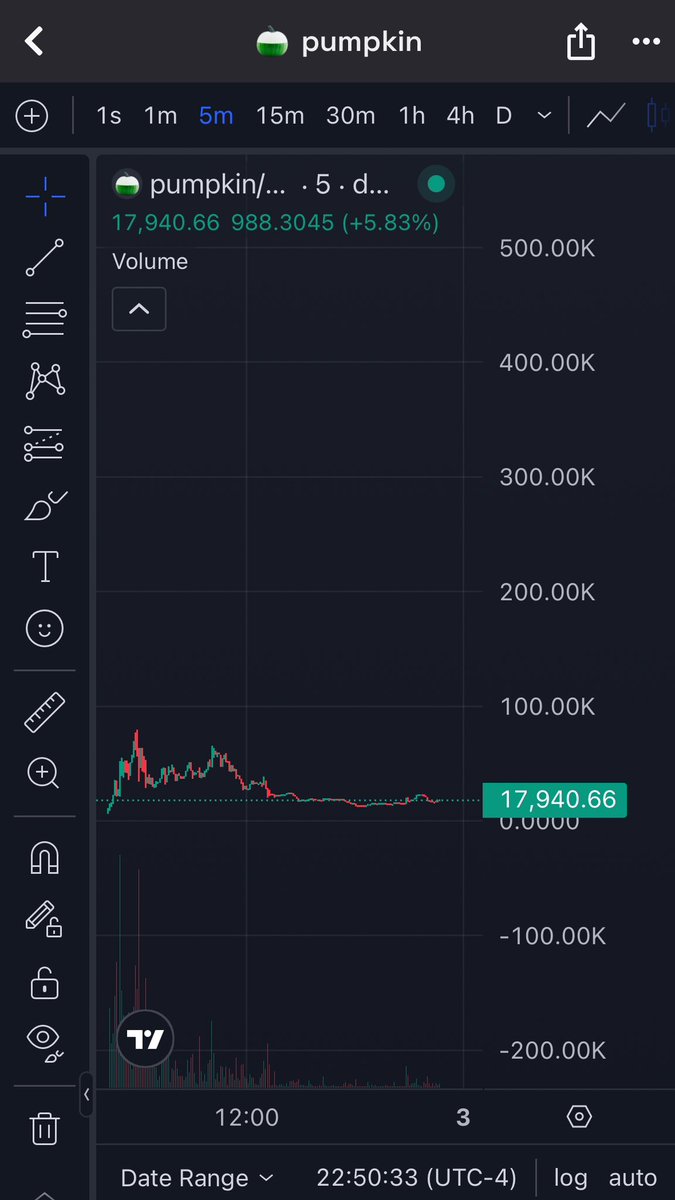Select the 4h interval
The image size is (675, 1200).
[460, 116]
